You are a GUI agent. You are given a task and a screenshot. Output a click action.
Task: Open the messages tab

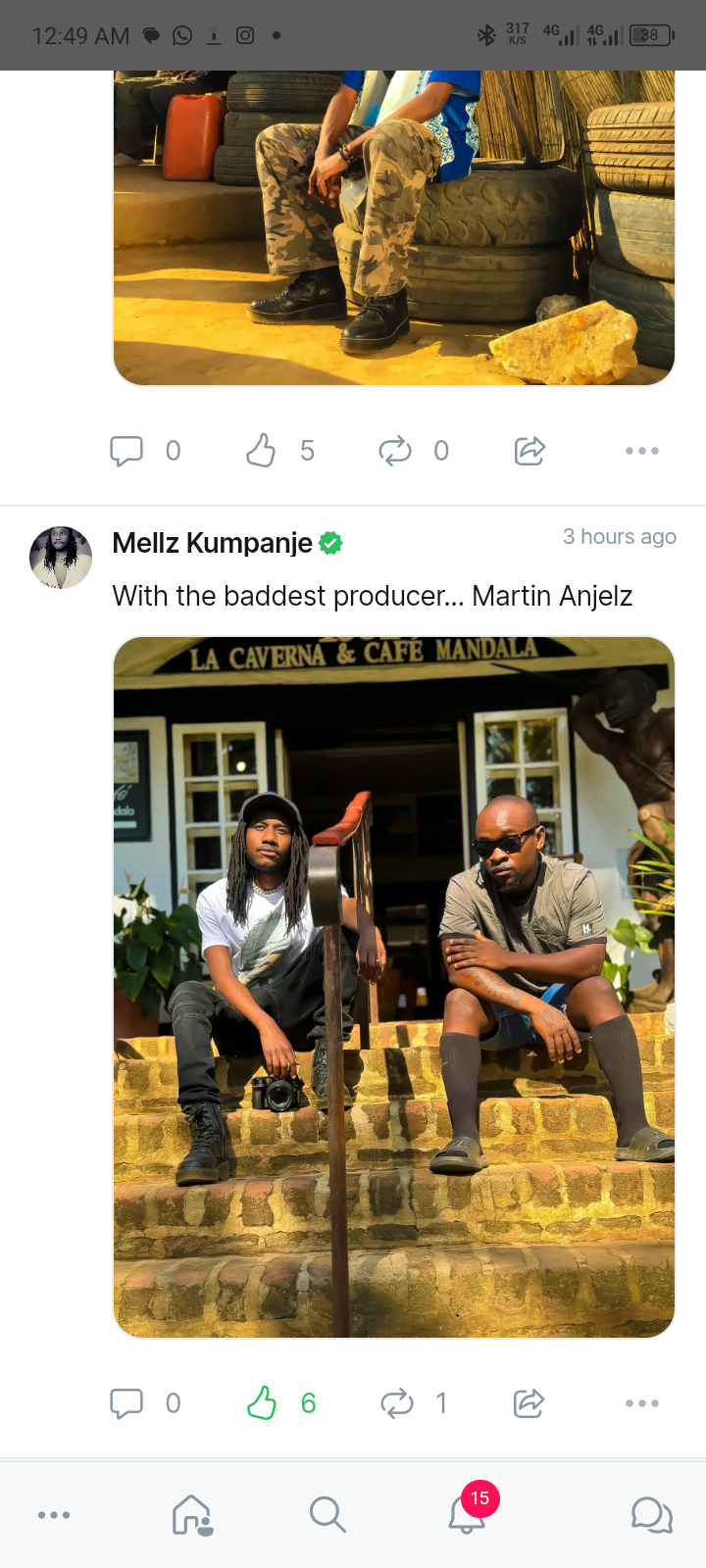(652, 1515)
